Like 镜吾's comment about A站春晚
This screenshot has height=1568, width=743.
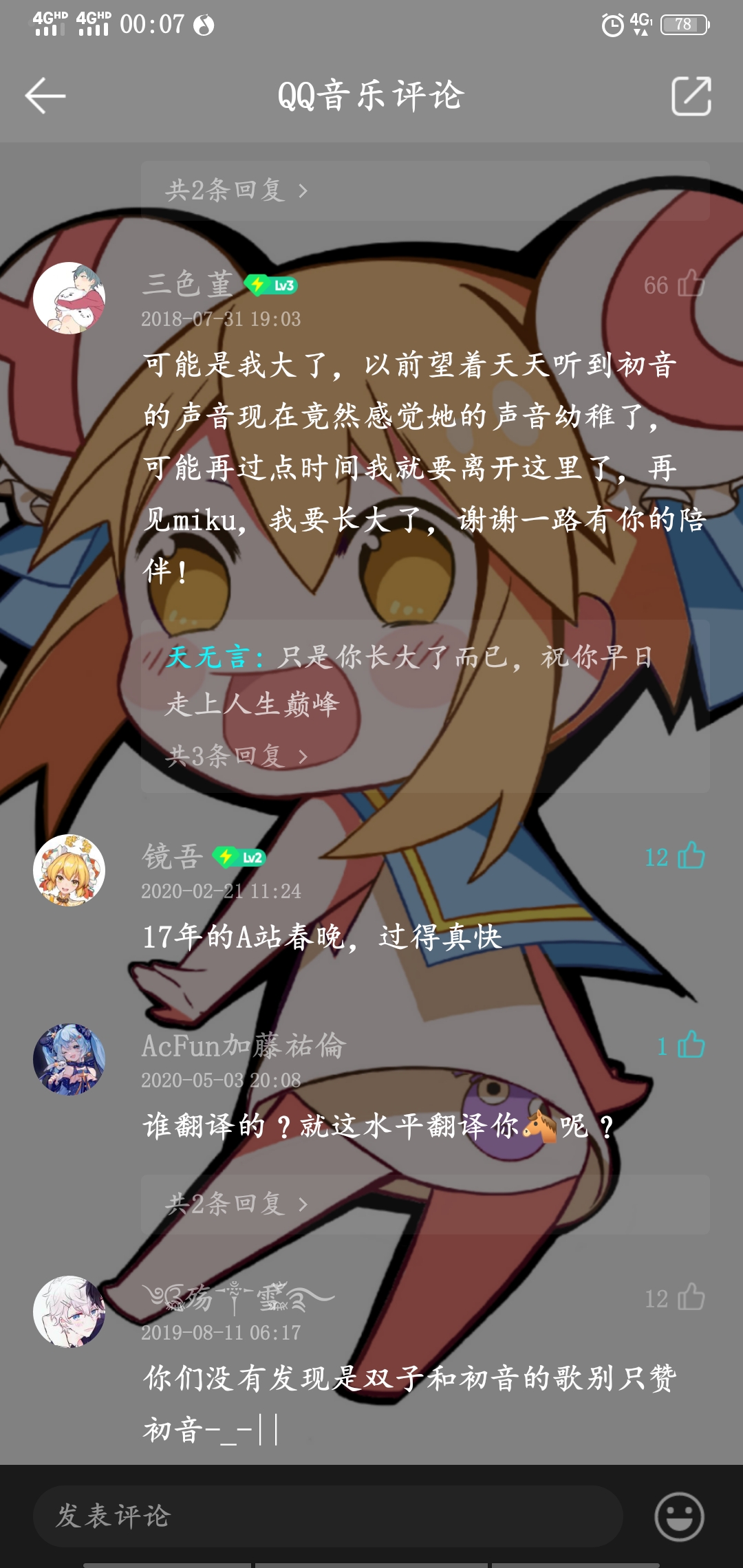[x=690, y=856]
